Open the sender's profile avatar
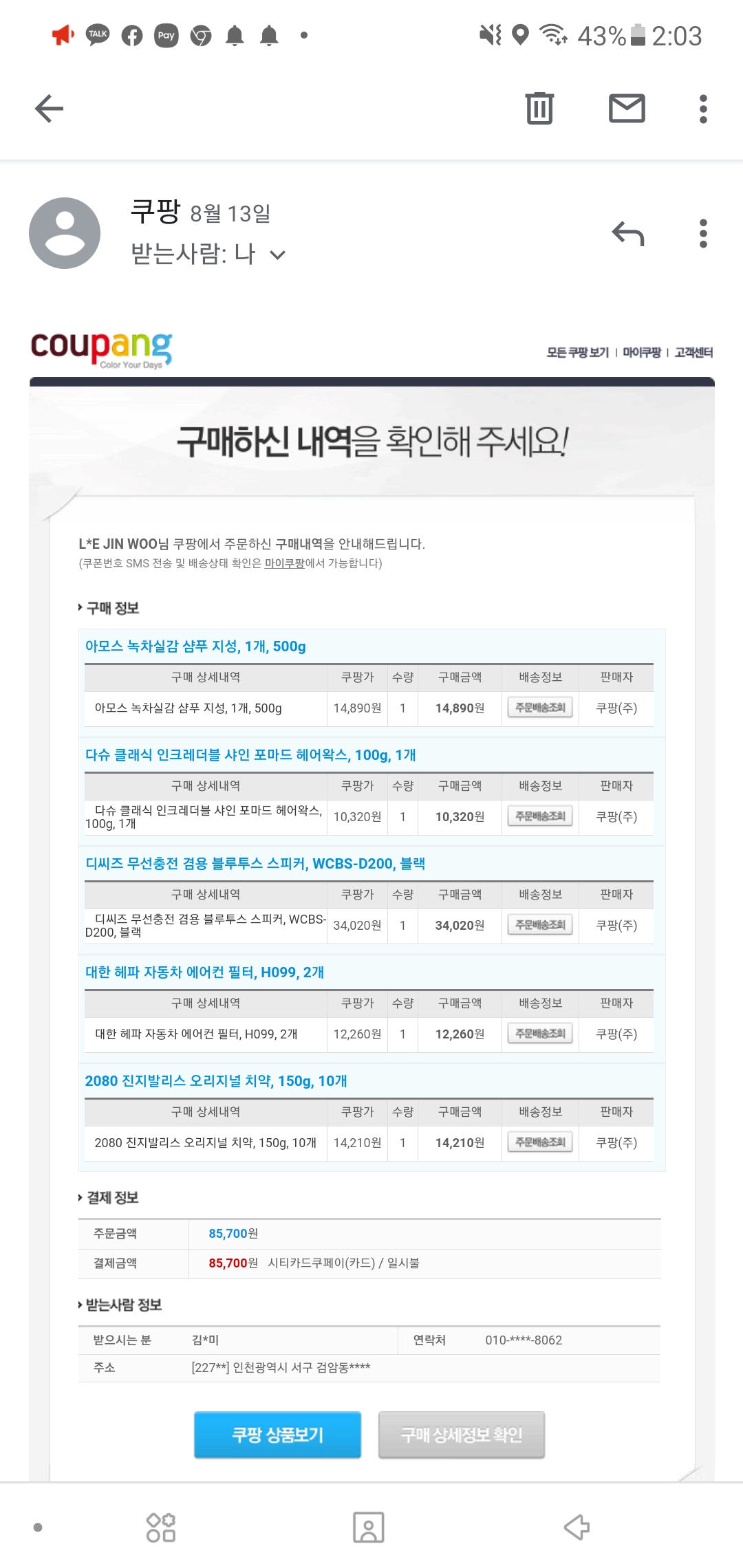 [65, 233]
